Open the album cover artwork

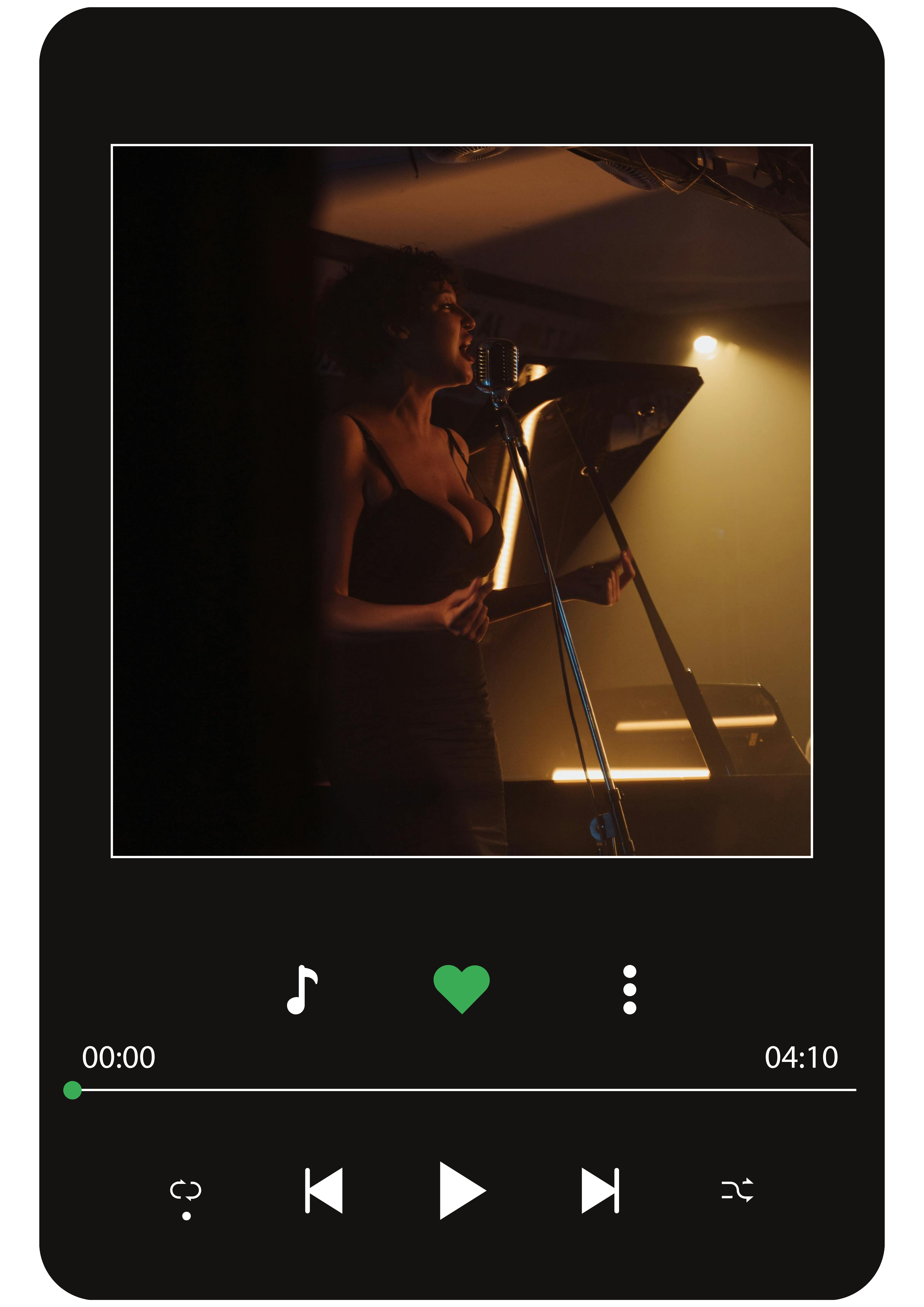[462, 501]
